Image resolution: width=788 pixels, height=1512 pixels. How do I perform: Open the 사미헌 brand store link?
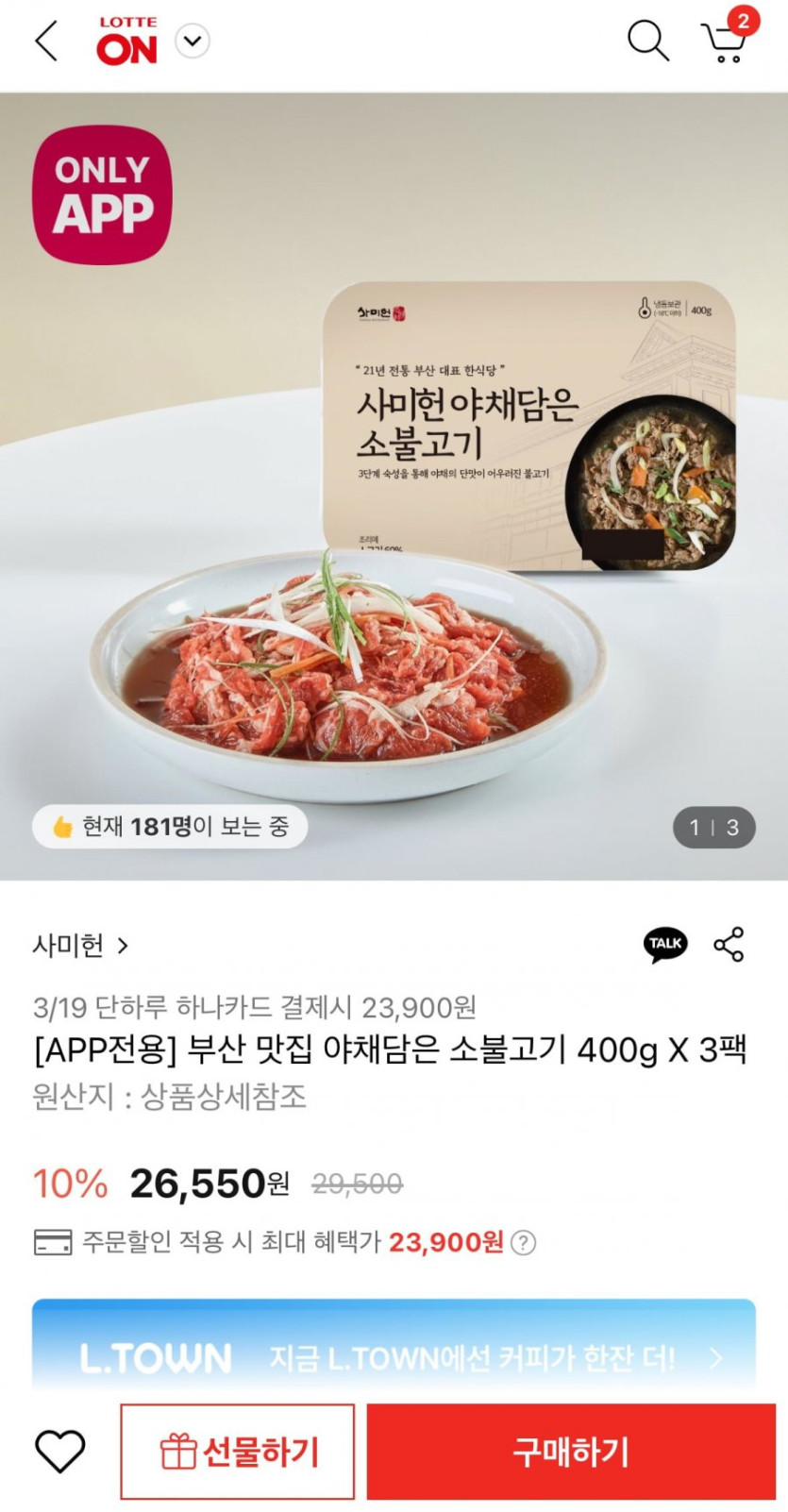coord(80,945)
